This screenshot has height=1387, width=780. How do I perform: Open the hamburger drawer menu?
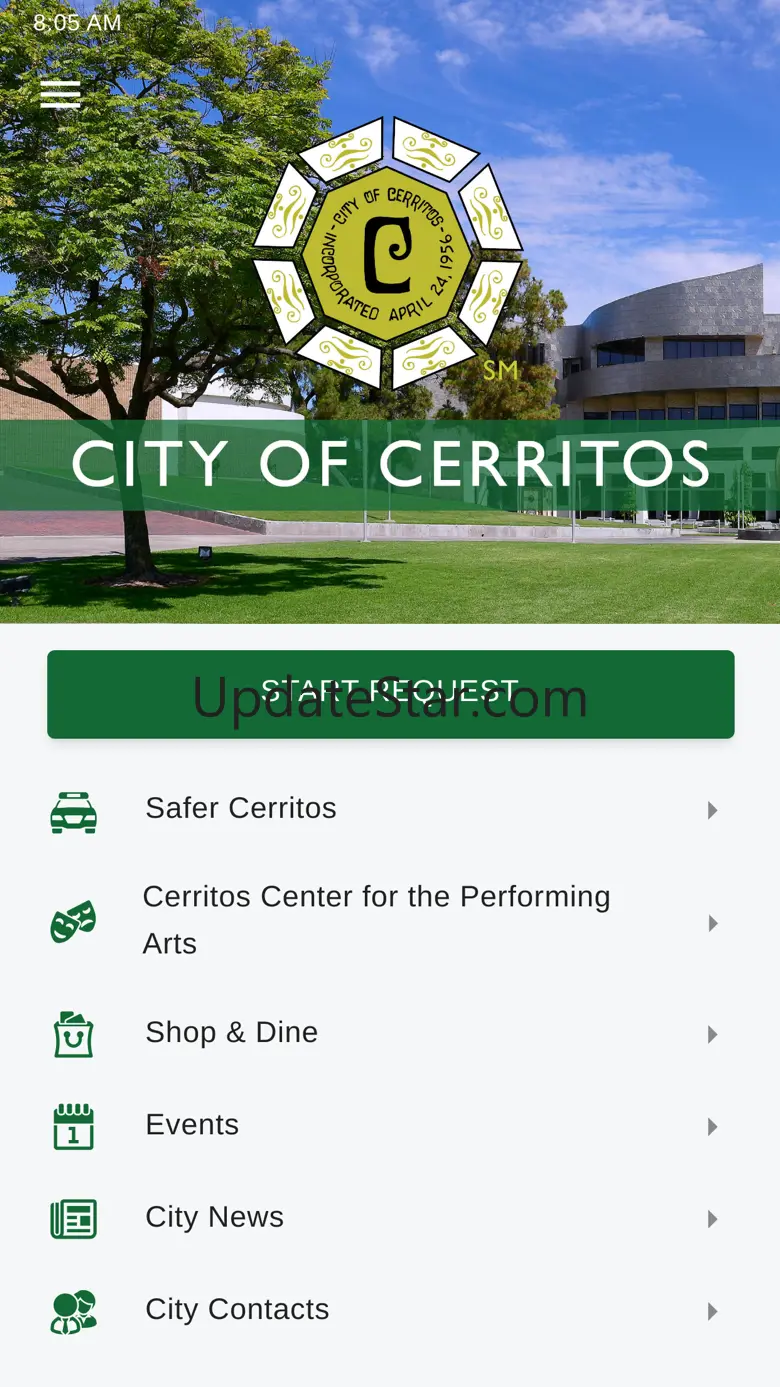coord(60,94)
